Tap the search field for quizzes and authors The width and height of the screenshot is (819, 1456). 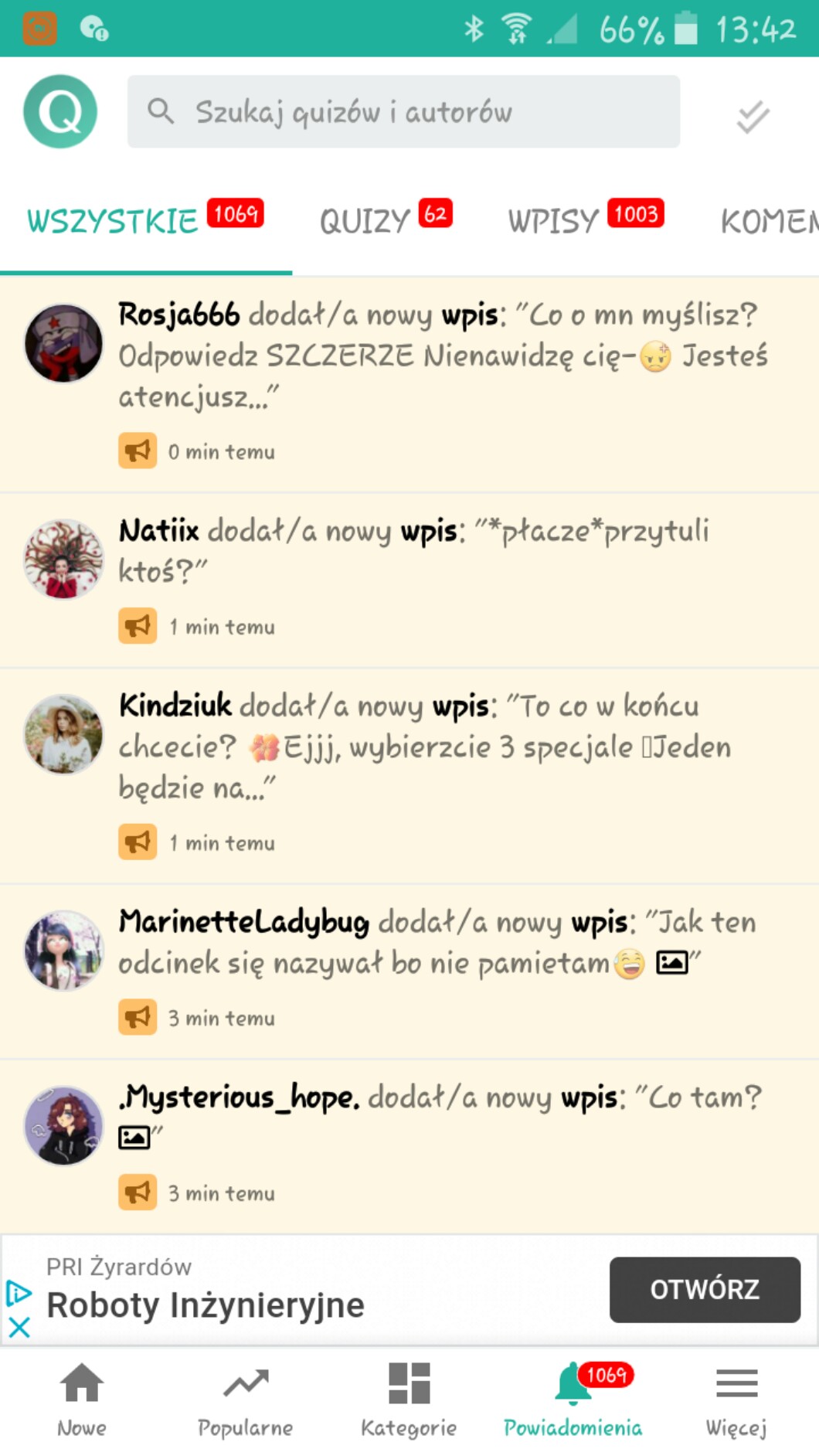403,112
